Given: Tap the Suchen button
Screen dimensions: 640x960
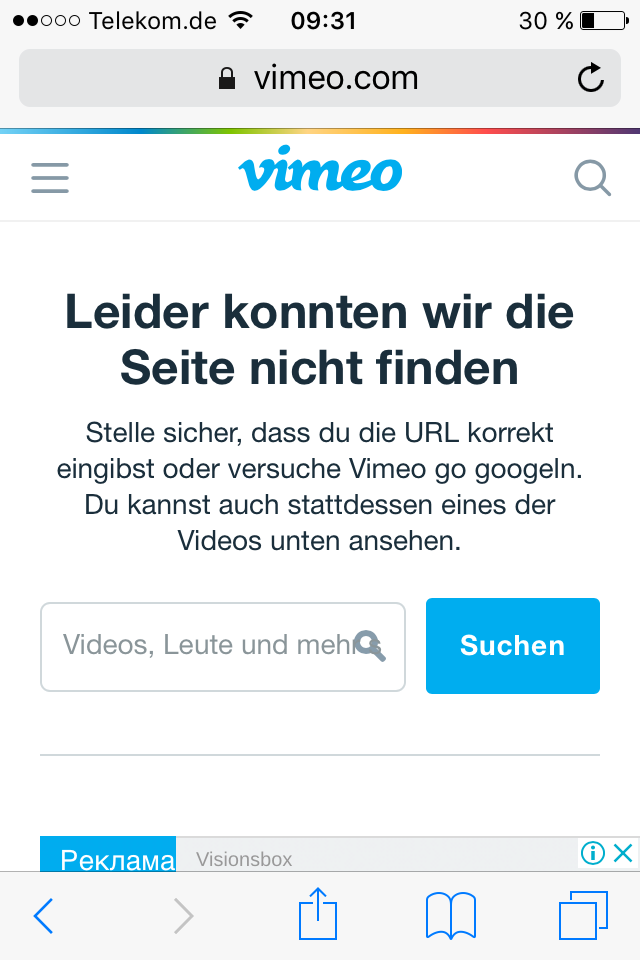Looking at the screenshot, I should click(x=512, y=646).
